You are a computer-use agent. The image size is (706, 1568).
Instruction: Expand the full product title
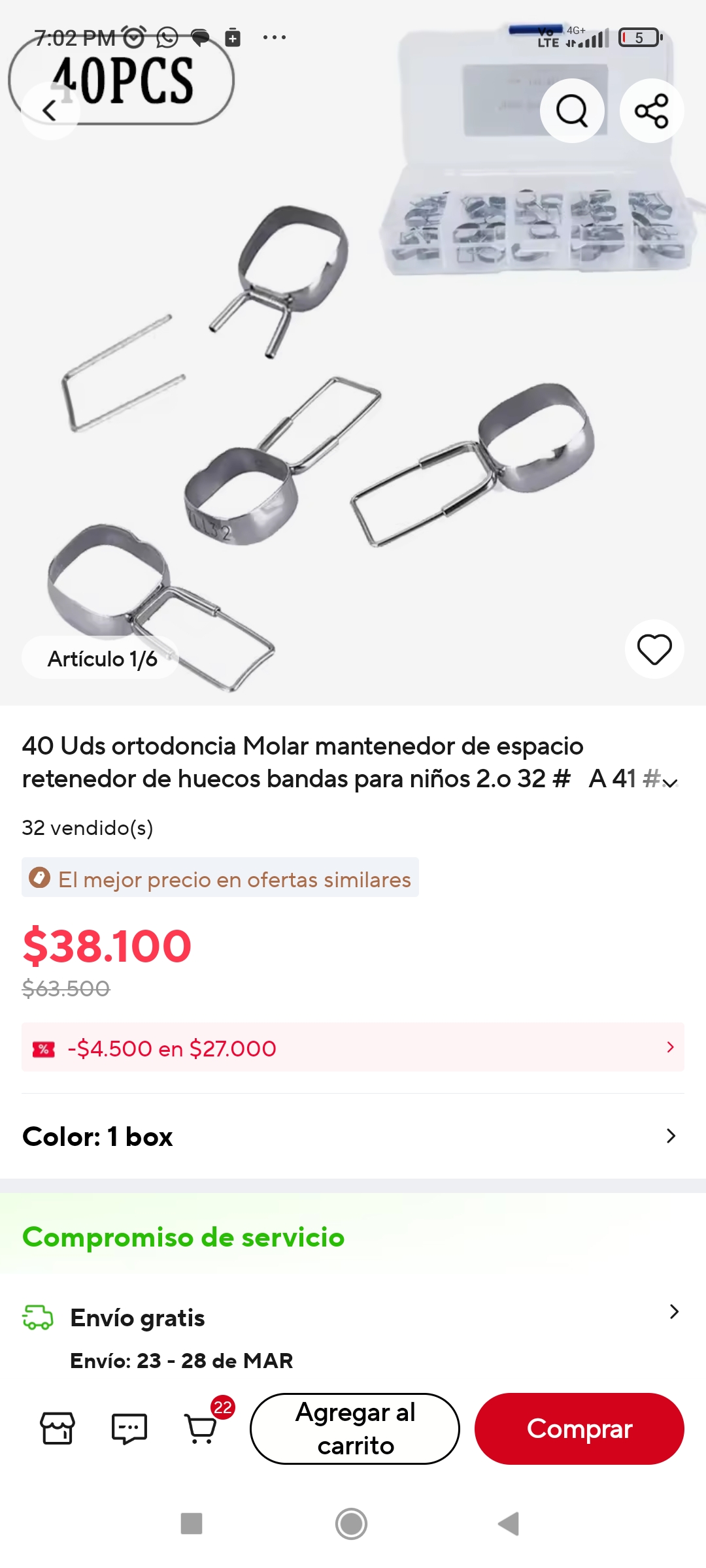coord(670,781)
